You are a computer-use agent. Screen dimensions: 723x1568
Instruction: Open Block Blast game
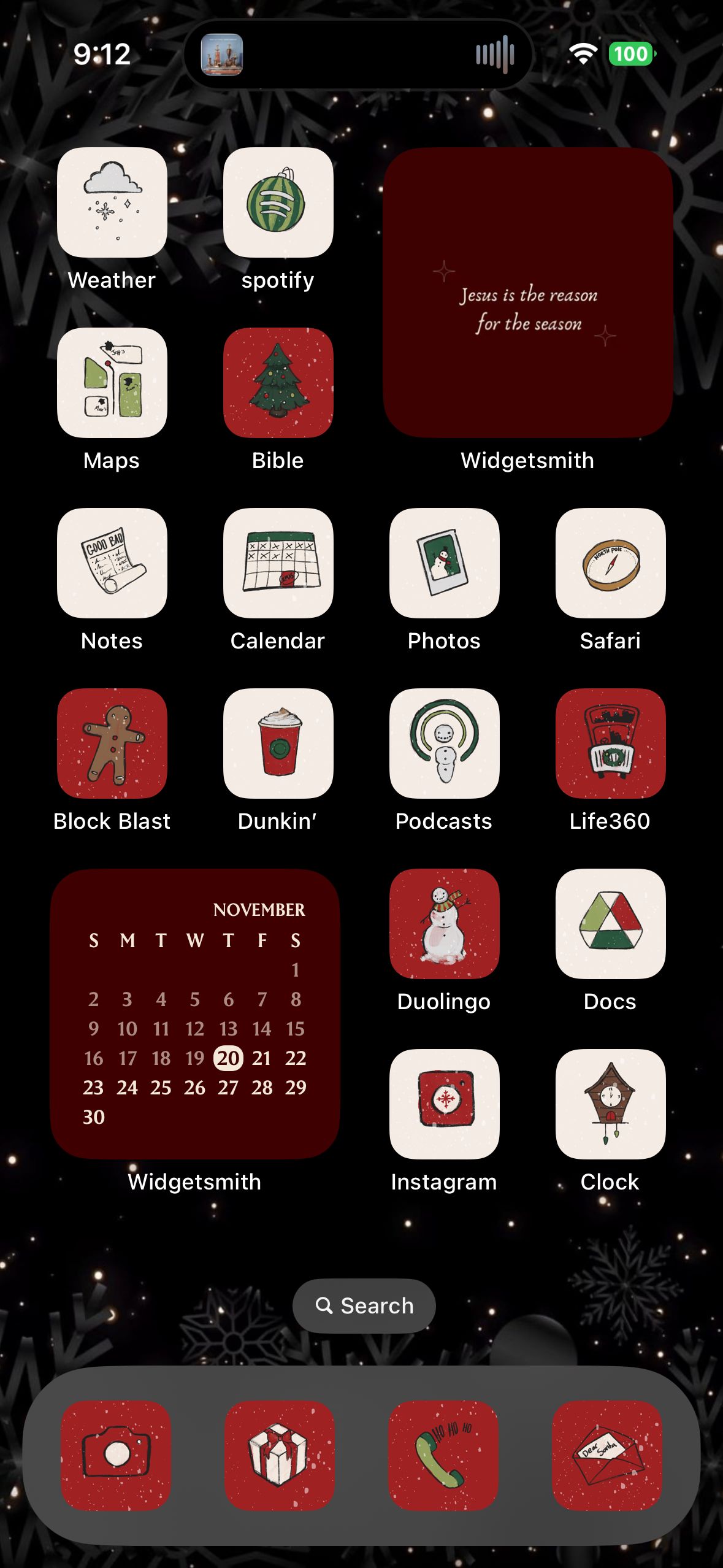[112, 744]
